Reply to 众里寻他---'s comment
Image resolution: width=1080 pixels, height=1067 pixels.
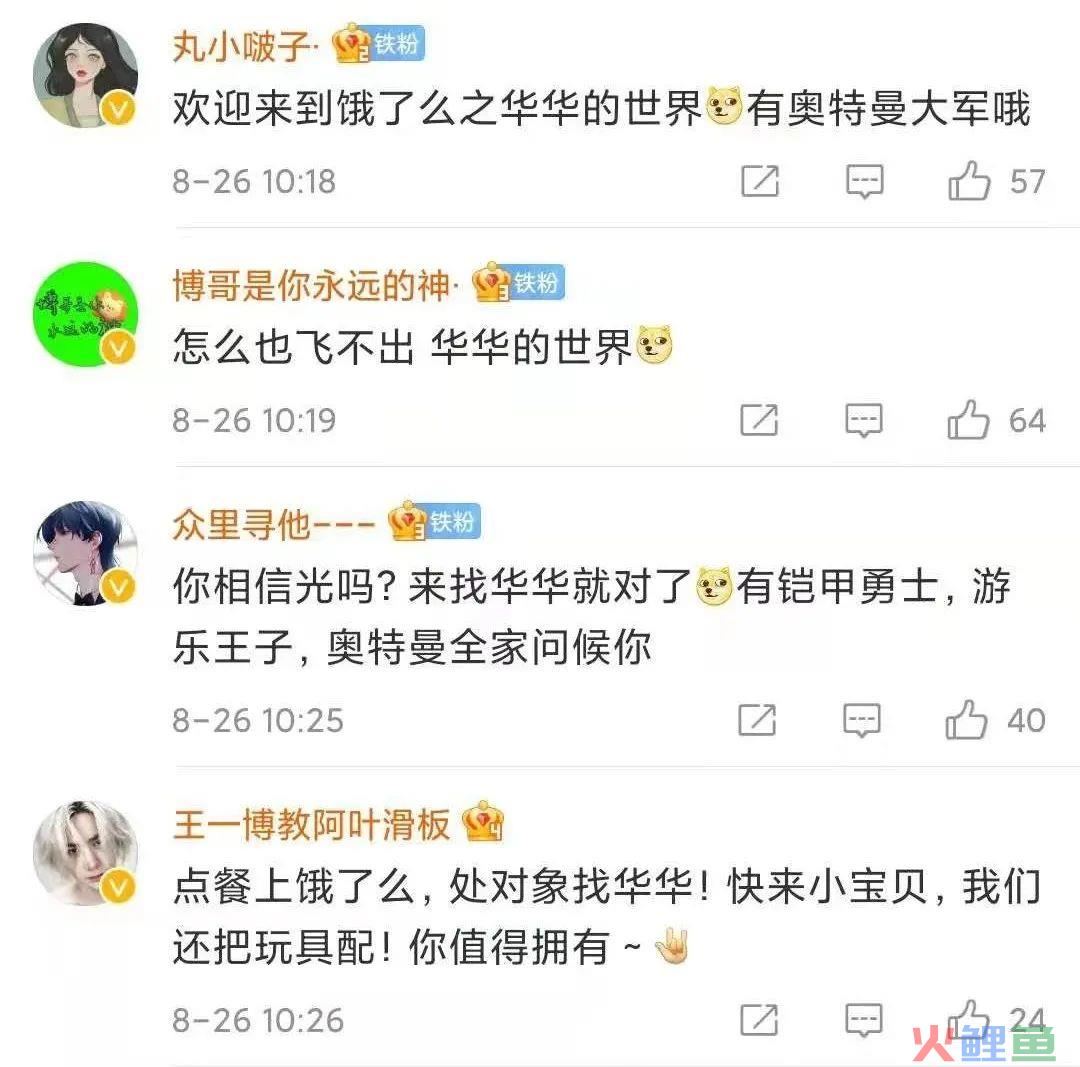pos(862,720)
